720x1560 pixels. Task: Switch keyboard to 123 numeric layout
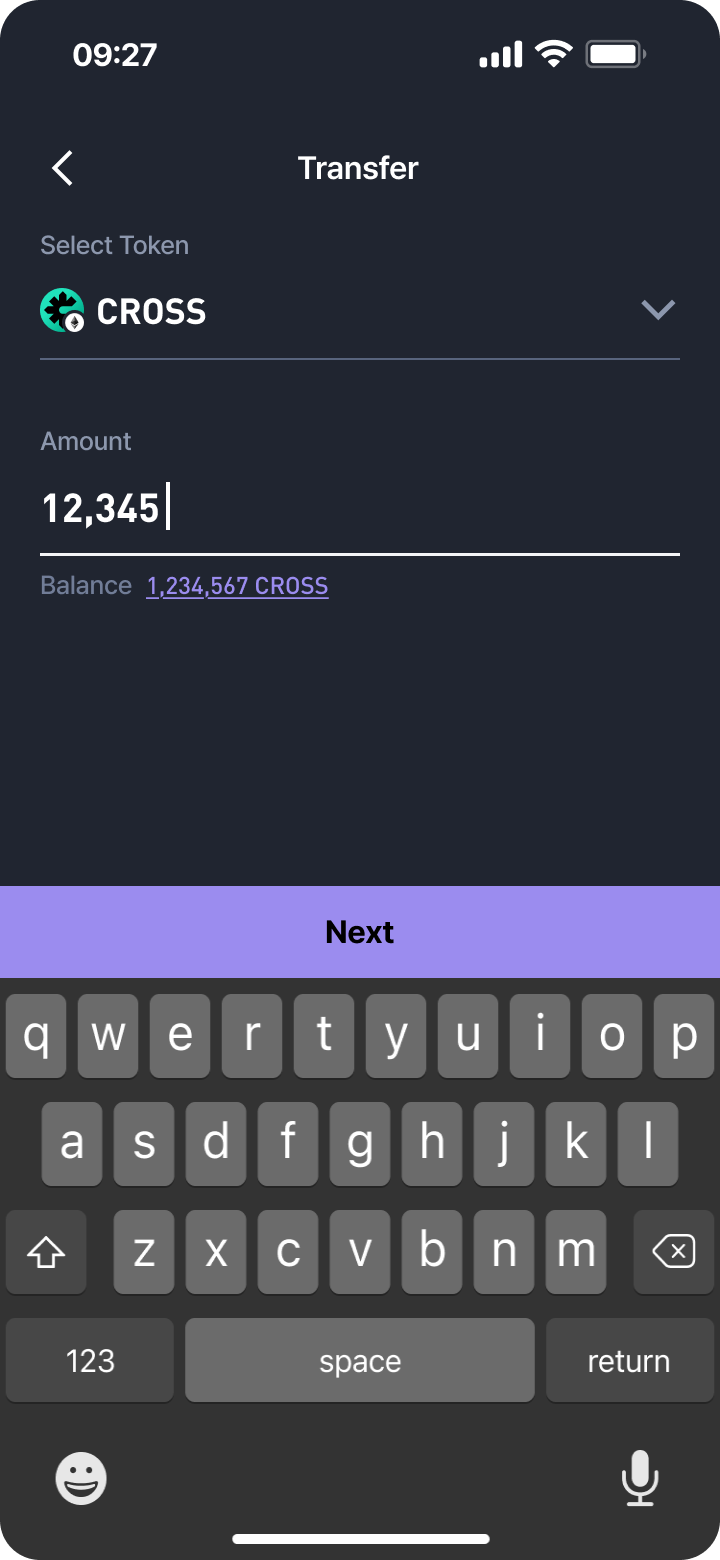tap(90, 1360)
